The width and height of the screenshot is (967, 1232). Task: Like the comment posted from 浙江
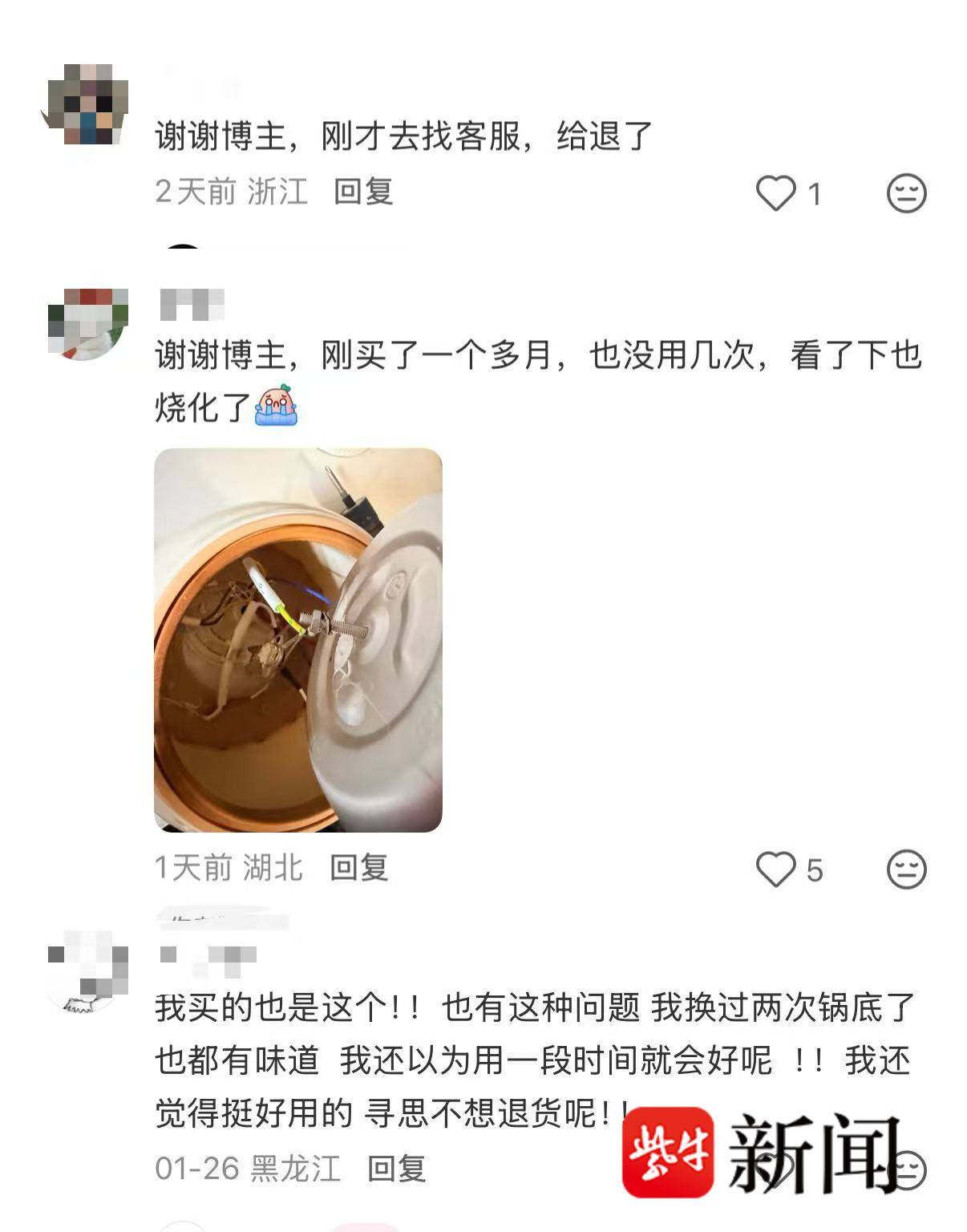point(775,193)
